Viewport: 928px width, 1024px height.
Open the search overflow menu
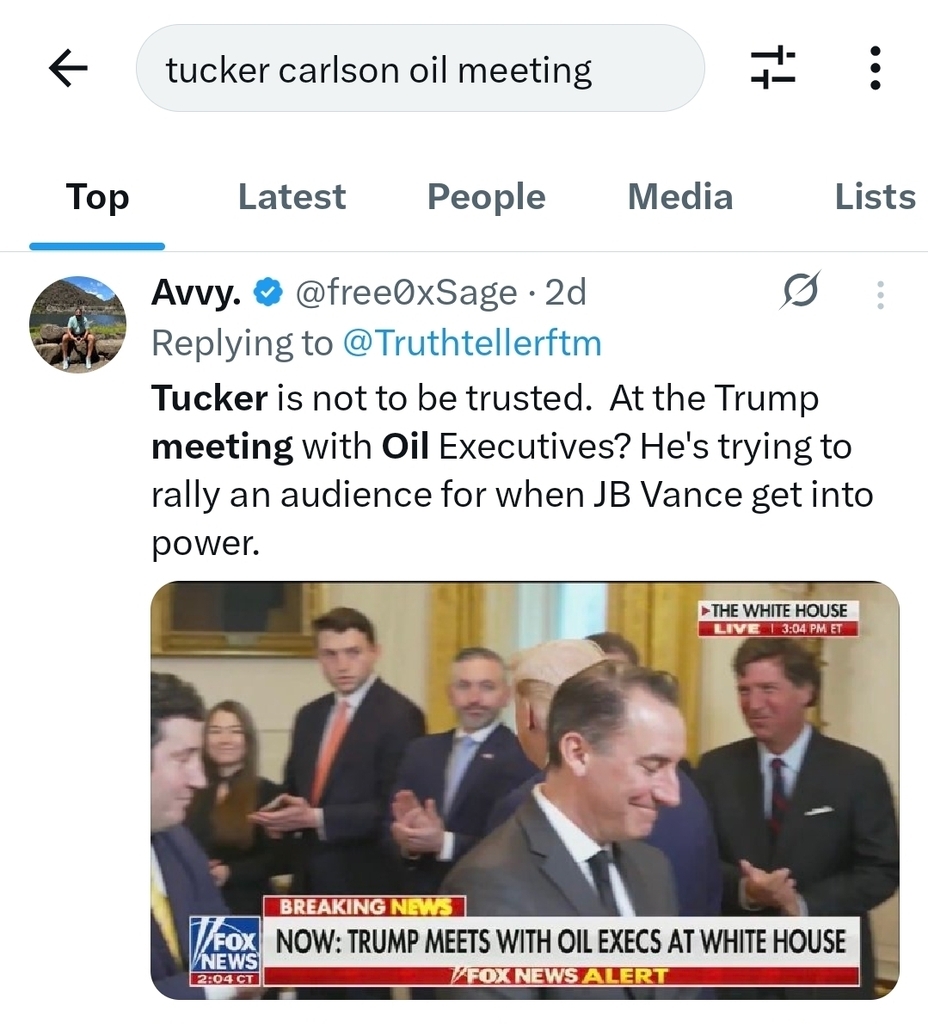coord(875,69)
